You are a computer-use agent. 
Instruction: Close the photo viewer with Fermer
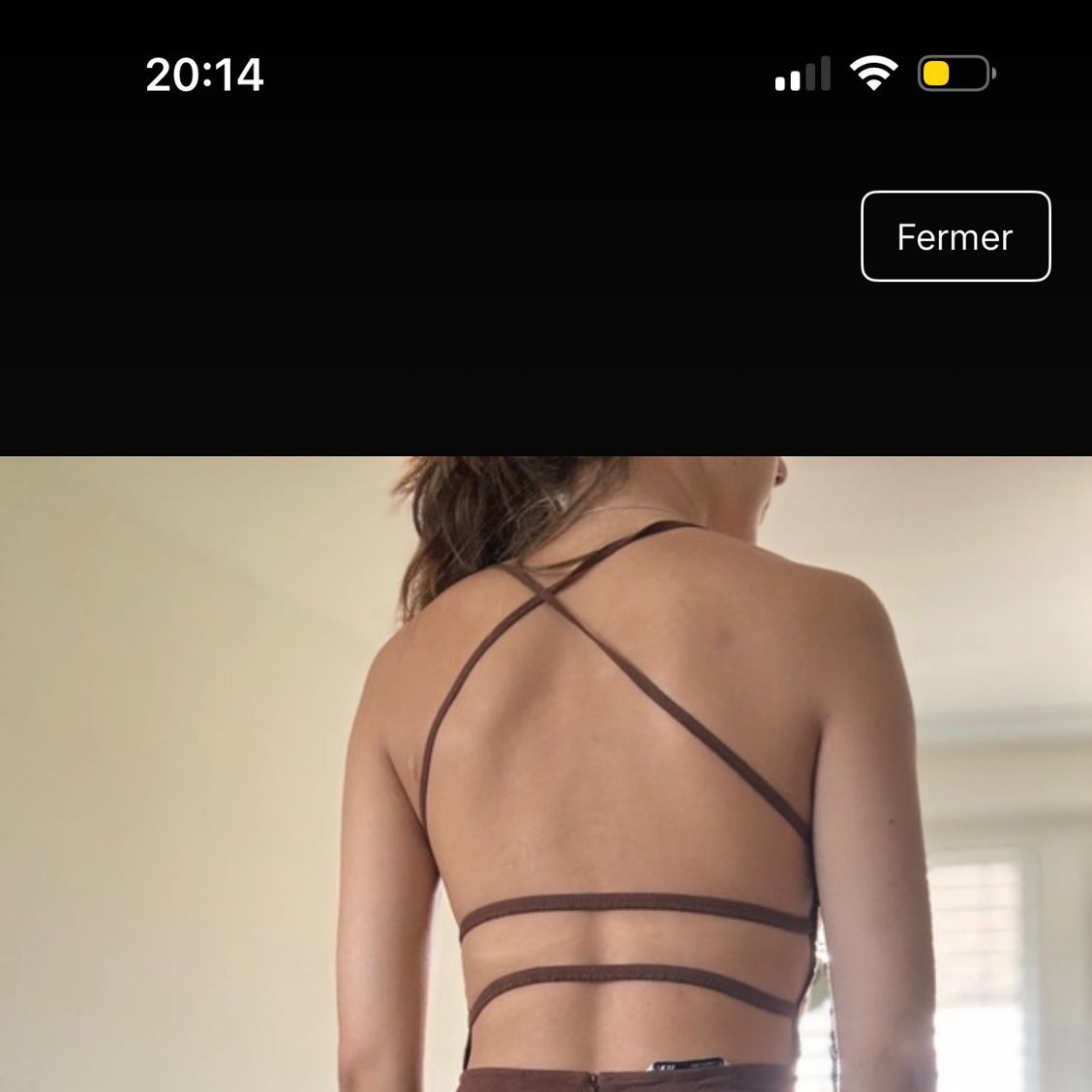(x=955, y=237)
